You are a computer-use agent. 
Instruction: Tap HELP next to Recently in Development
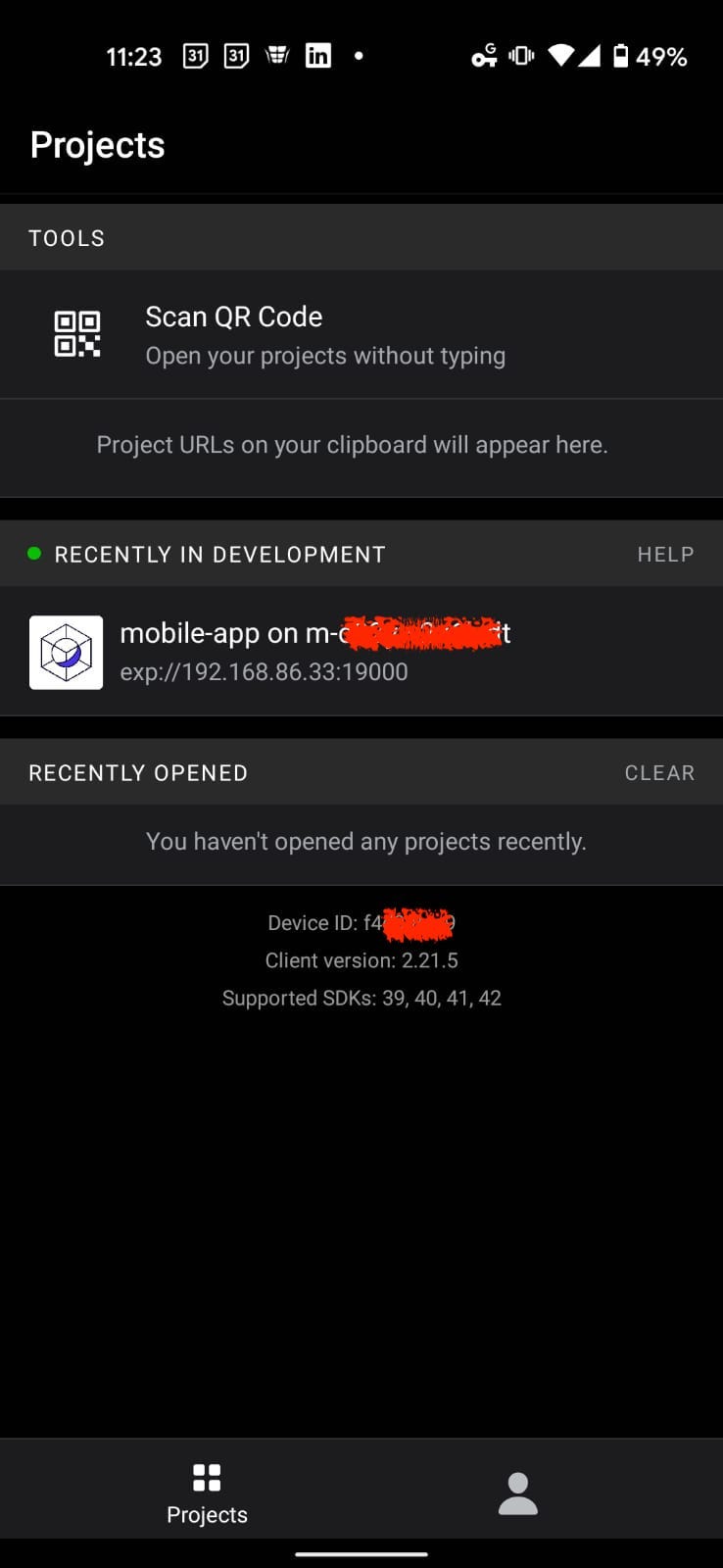pyautogui.click(x=665, y=555)
